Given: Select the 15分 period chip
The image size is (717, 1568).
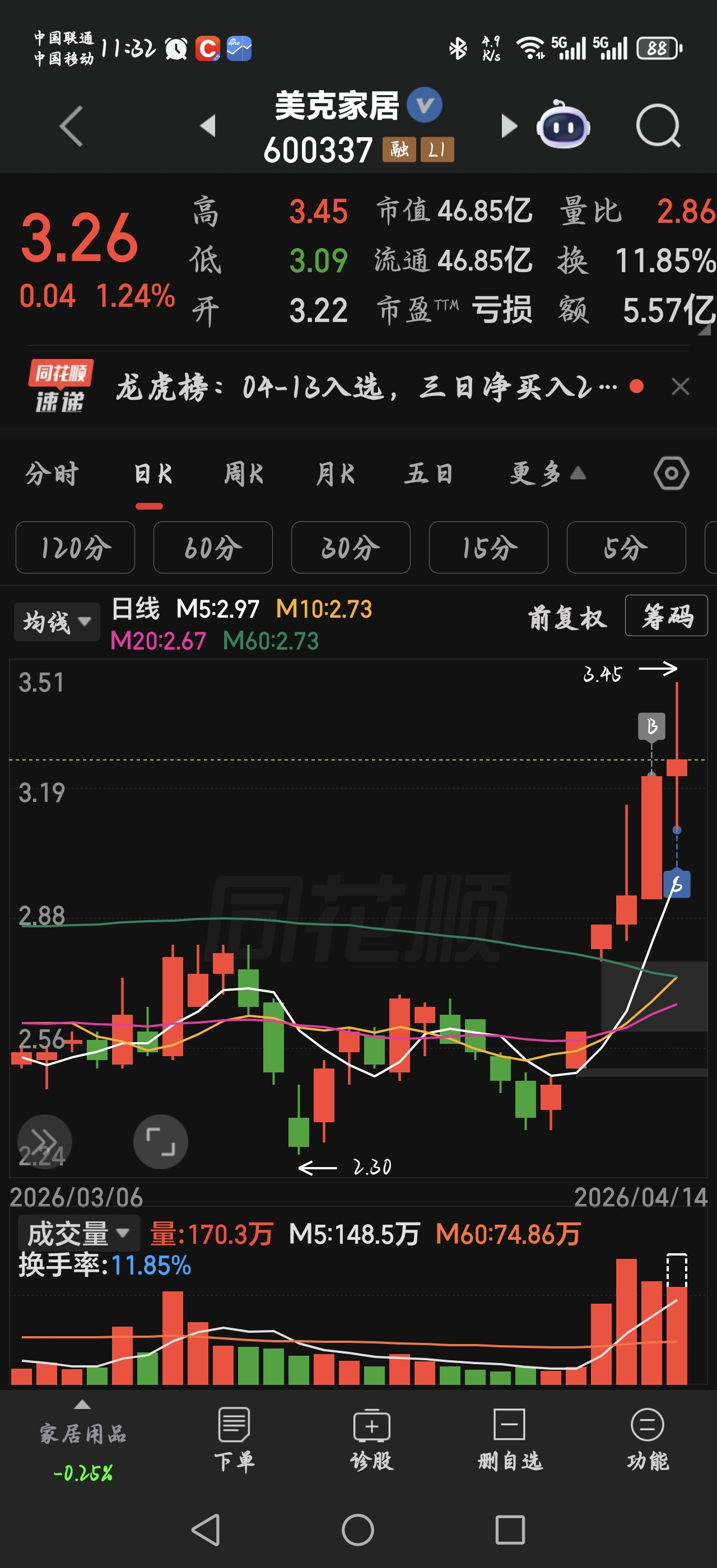Looking at the screenshot, I should 489,547.
